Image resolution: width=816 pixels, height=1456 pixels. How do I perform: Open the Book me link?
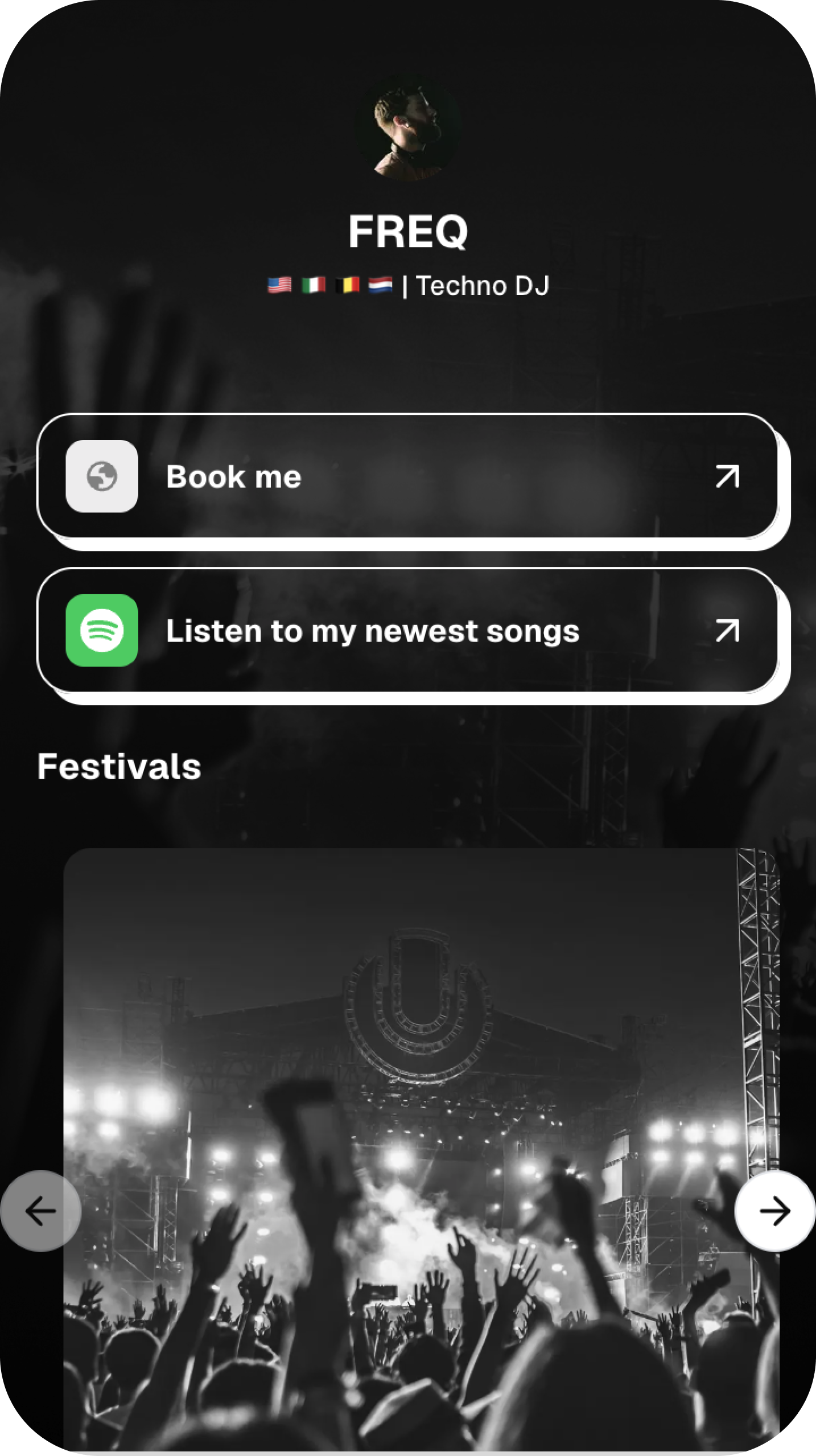point(407,476)
